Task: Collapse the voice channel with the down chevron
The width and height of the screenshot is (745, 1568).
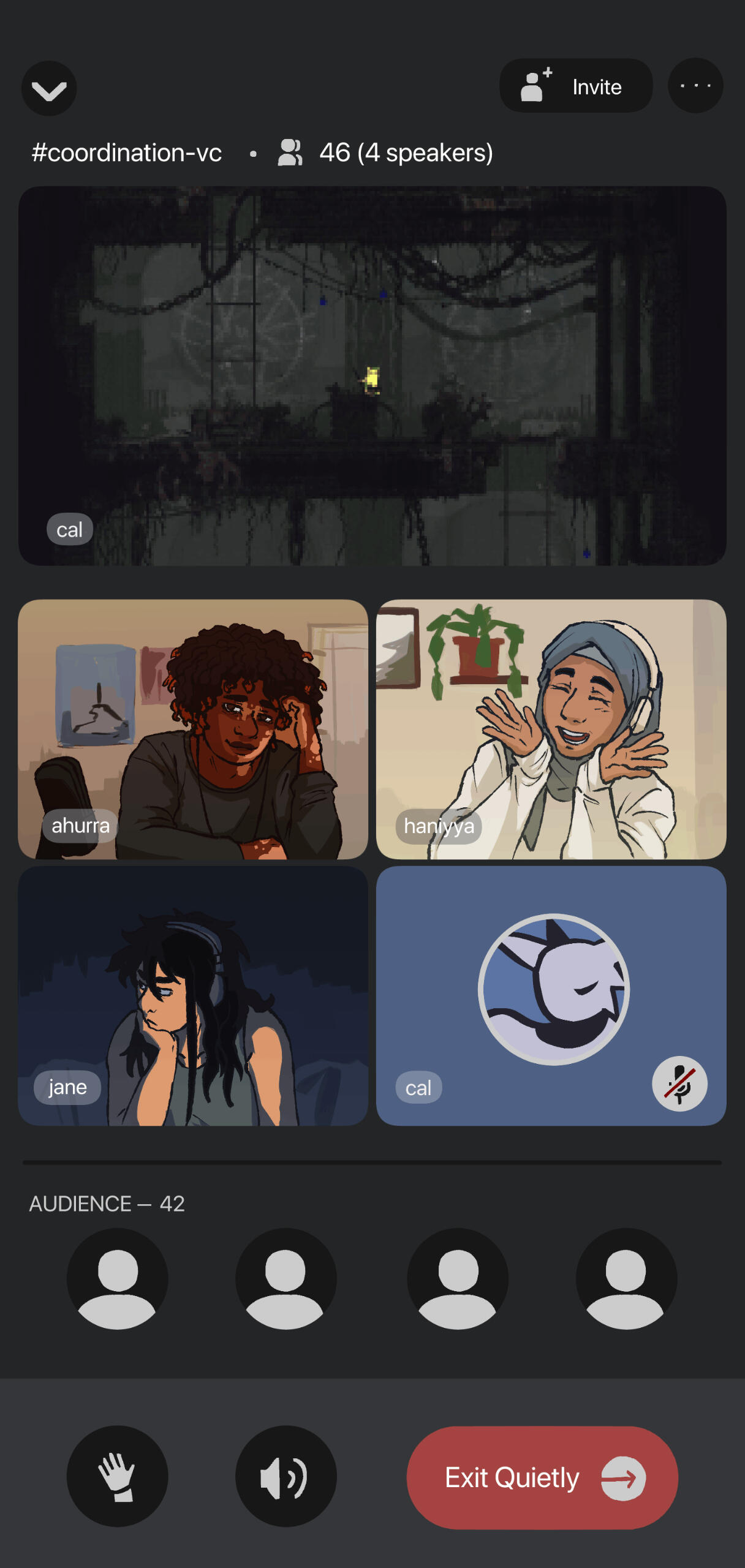Action: pyautogui.click(x=49, y=89)
